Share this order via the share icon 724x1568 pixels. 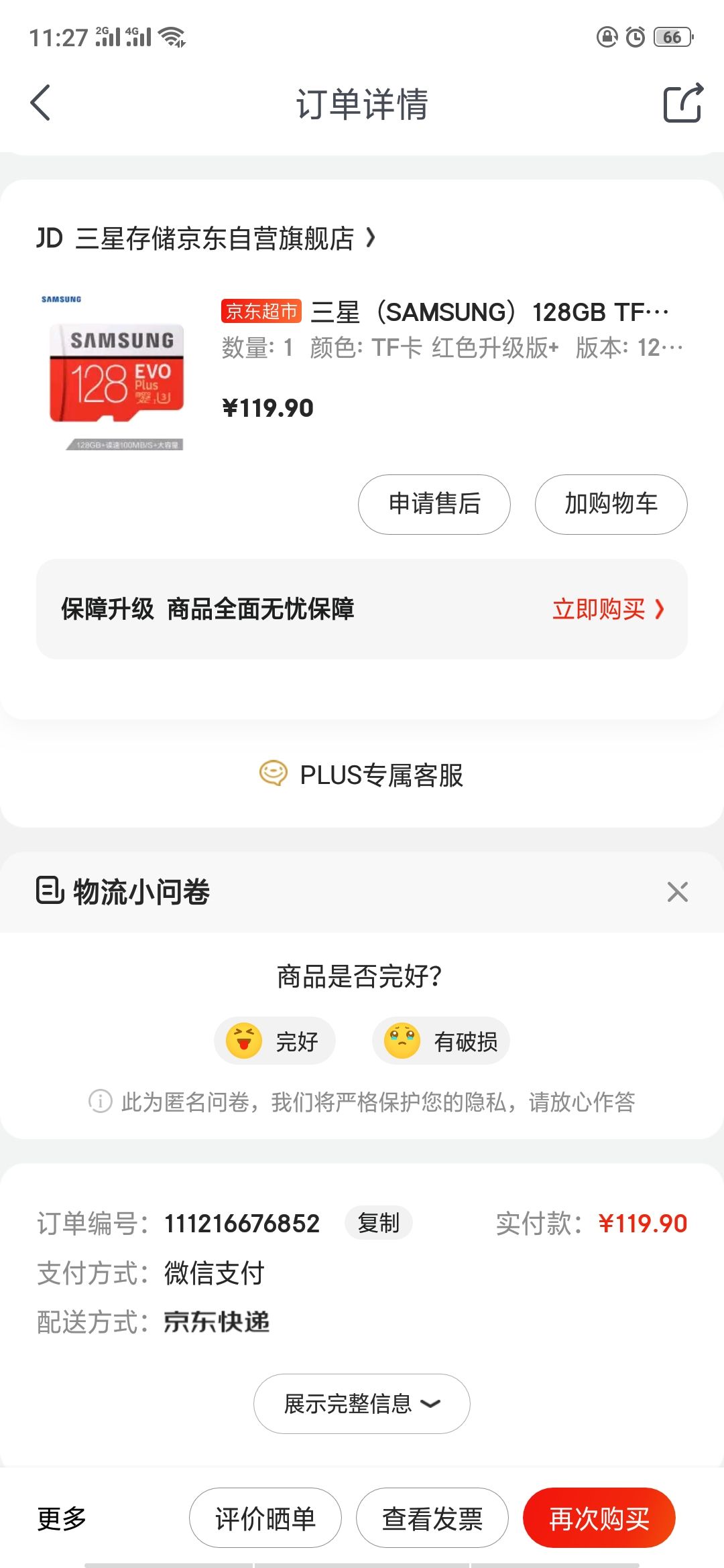click(x=682, y=103)
